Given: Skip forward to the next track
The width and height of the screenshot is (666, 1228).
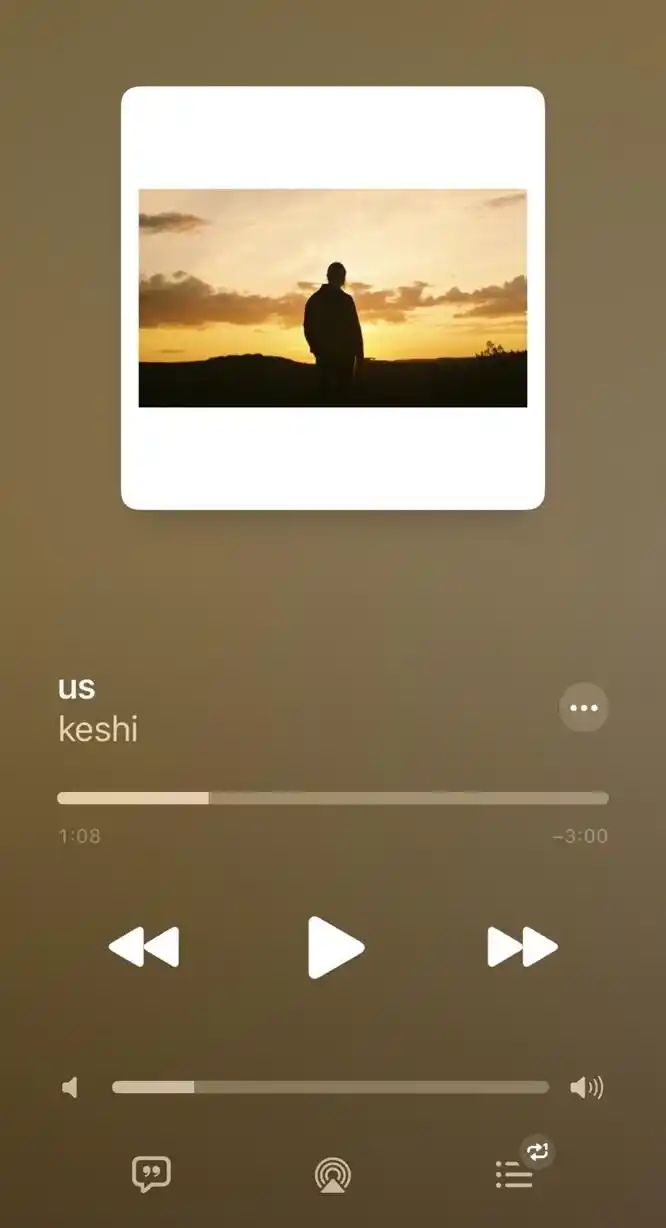Looking at the screenshot, I should pyautogui.click(x=522, y=947).
